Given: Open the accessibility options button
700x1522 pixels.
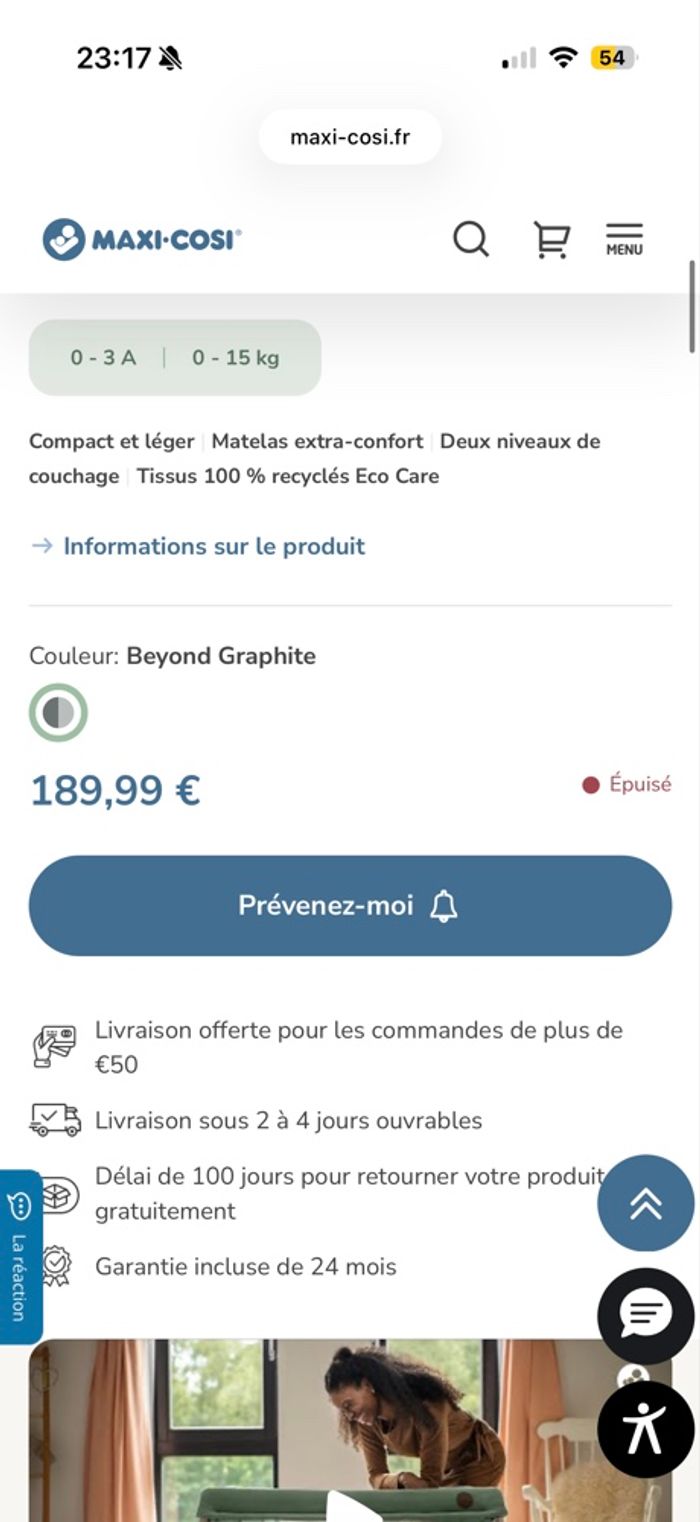Looking at the screenshot, I should [645, 1430].
